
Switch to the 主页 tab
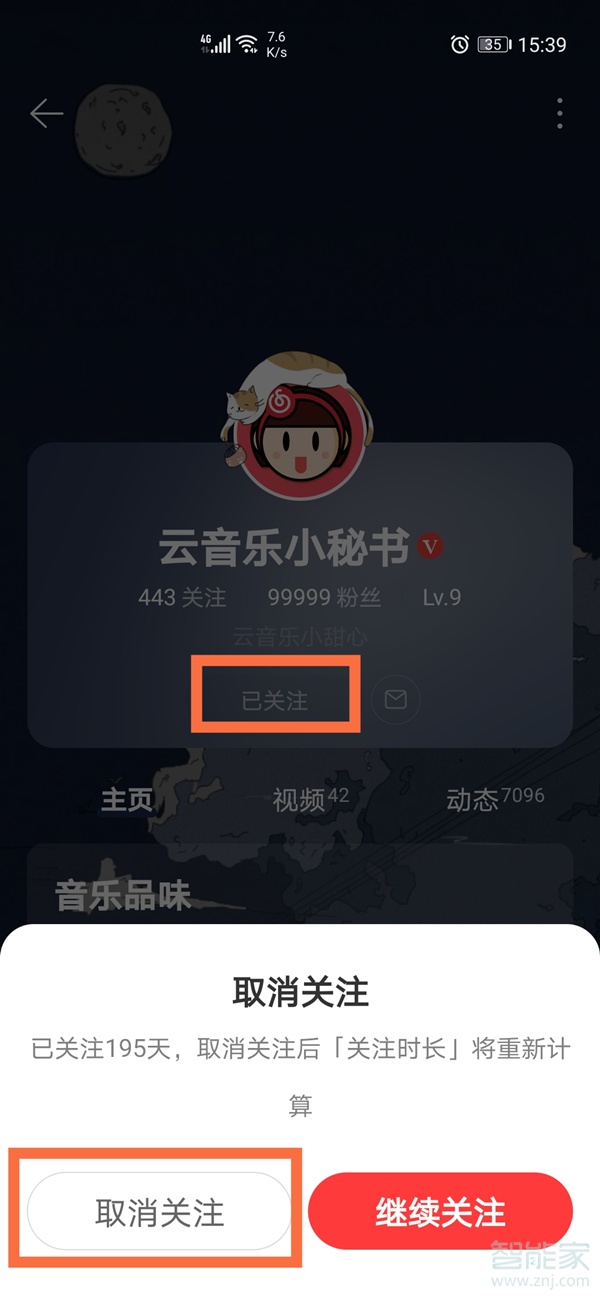(127, 800)
